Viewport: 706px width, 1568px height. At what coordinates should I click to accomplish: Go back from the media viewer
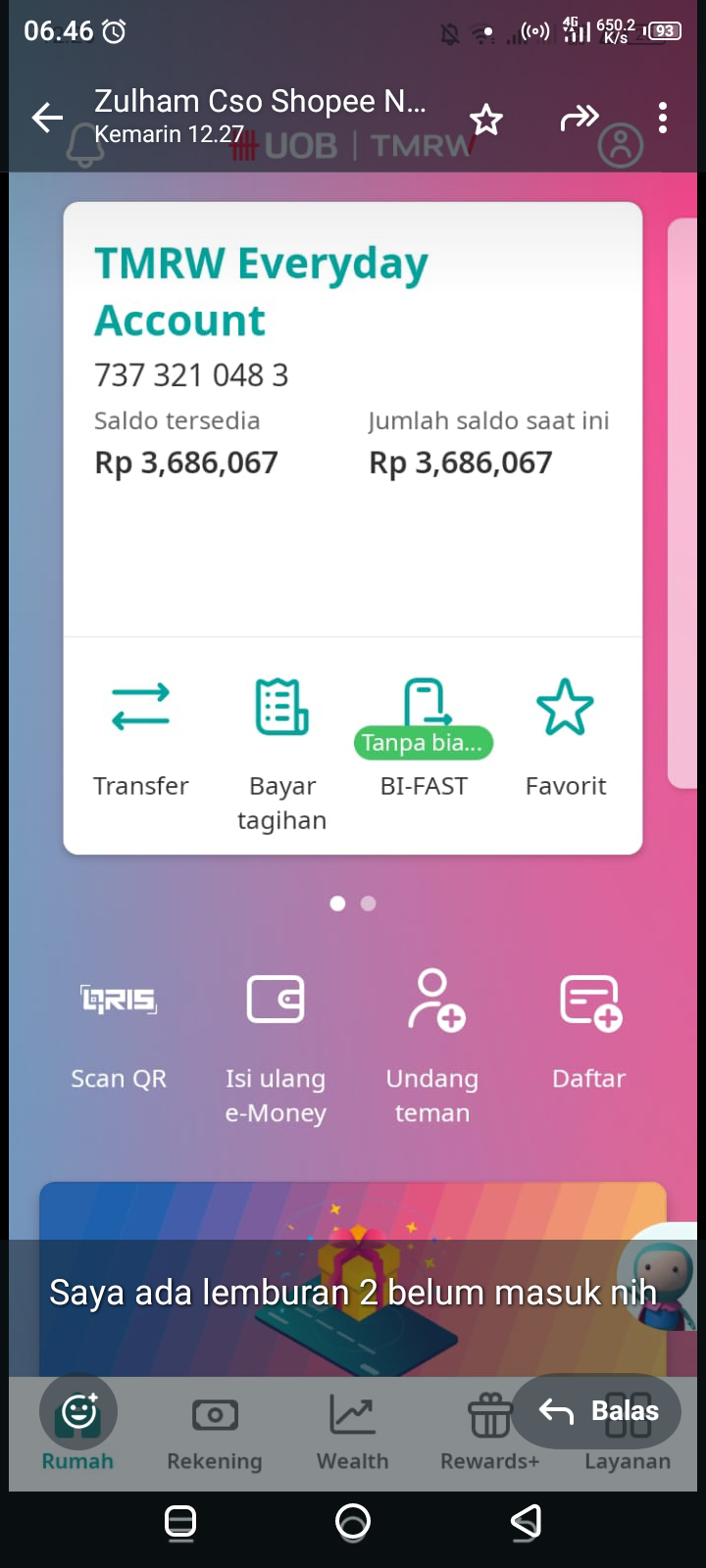pos(47,119)
